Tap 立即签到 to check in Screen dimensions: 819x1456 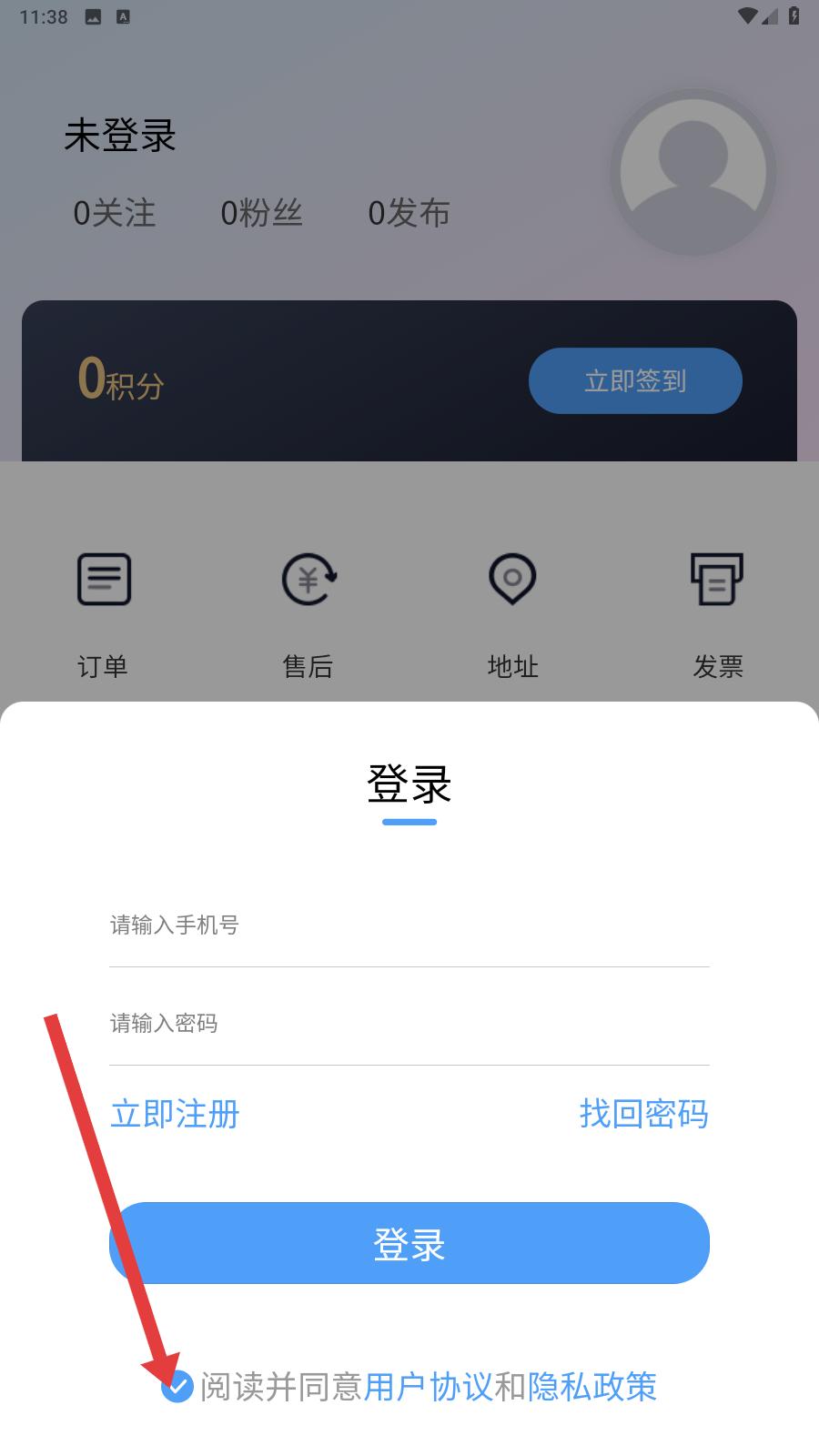point(635,380)
